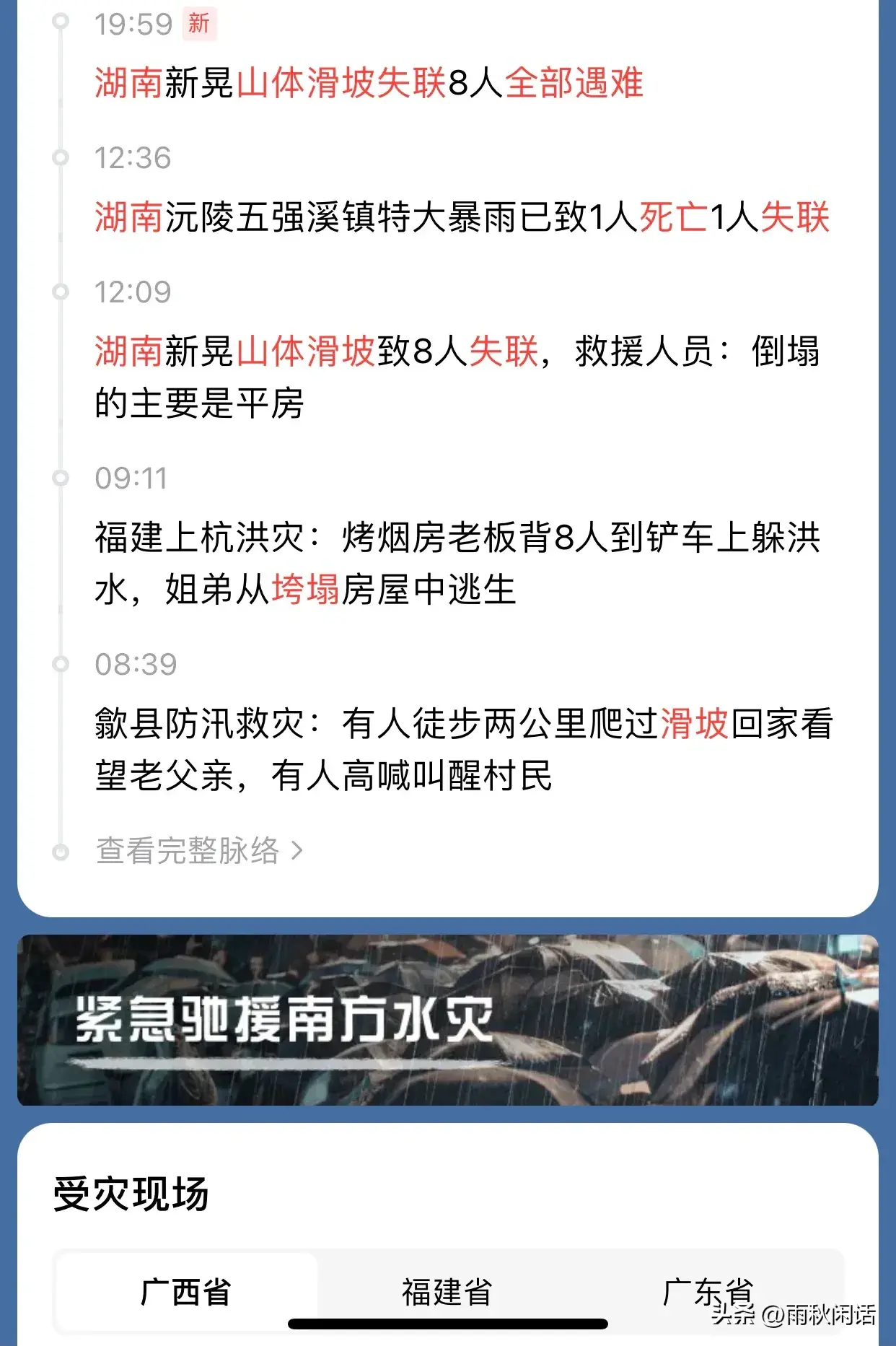896x1346 pixels.
Task: Click the chevron arrow after 查看完整脉络
Action: click(x=296, y=852)
